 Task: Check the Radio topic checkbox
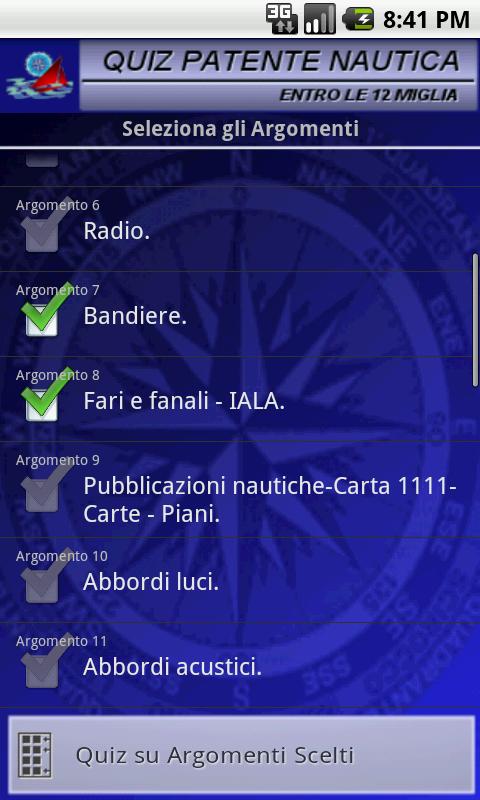[x=42, y=232]
